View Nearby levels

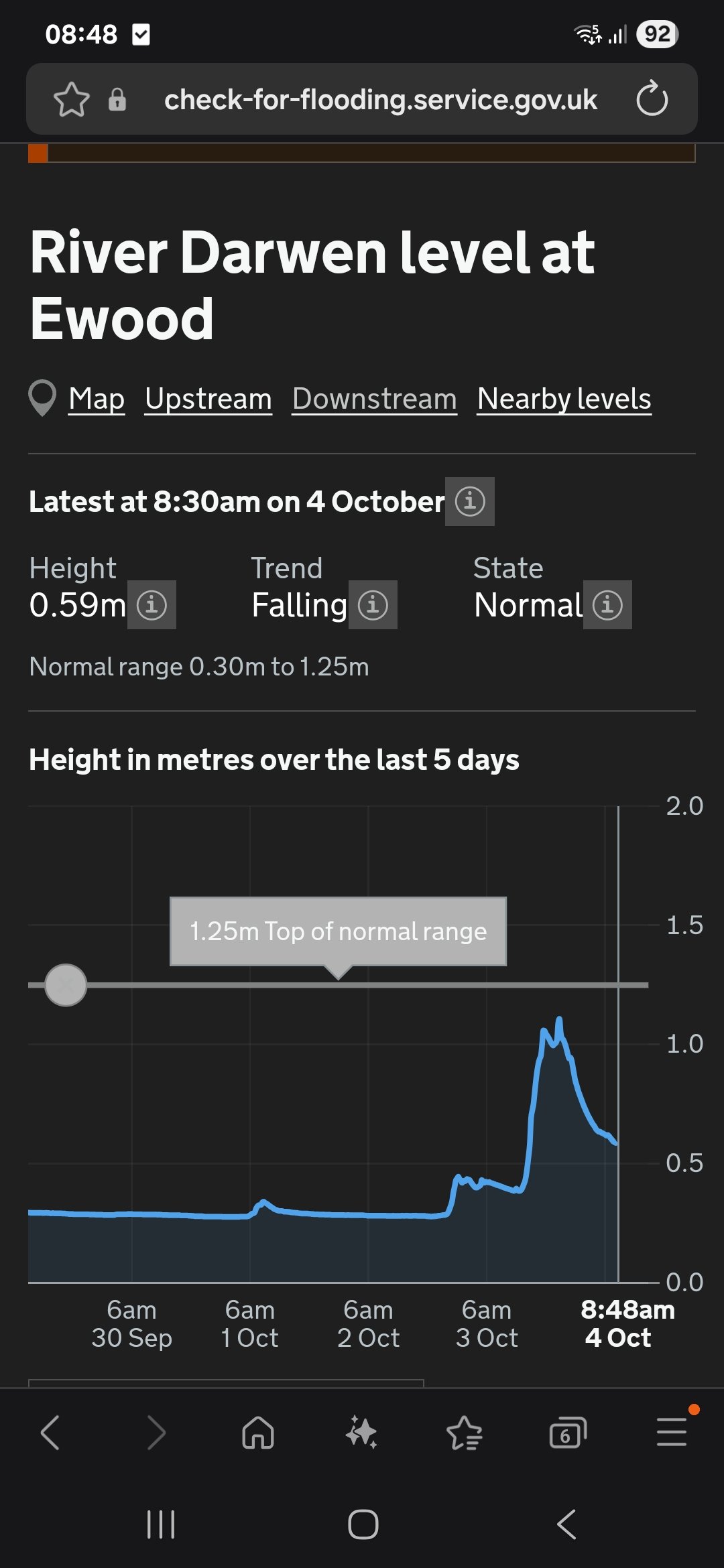[564, 399]
